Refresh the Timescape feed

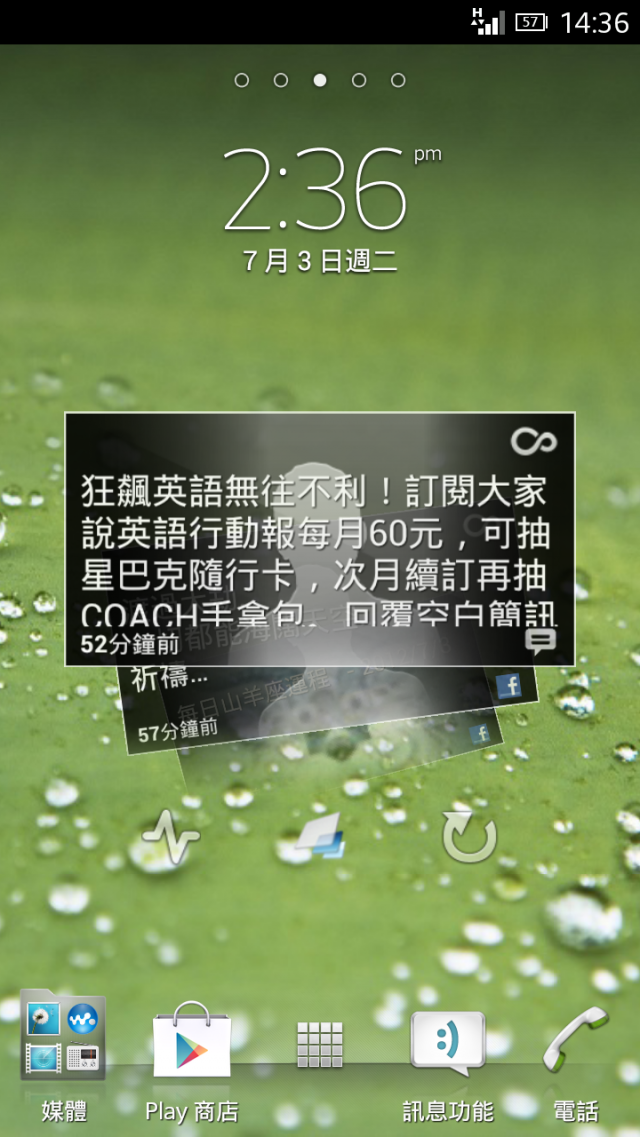tap(469, 836)
